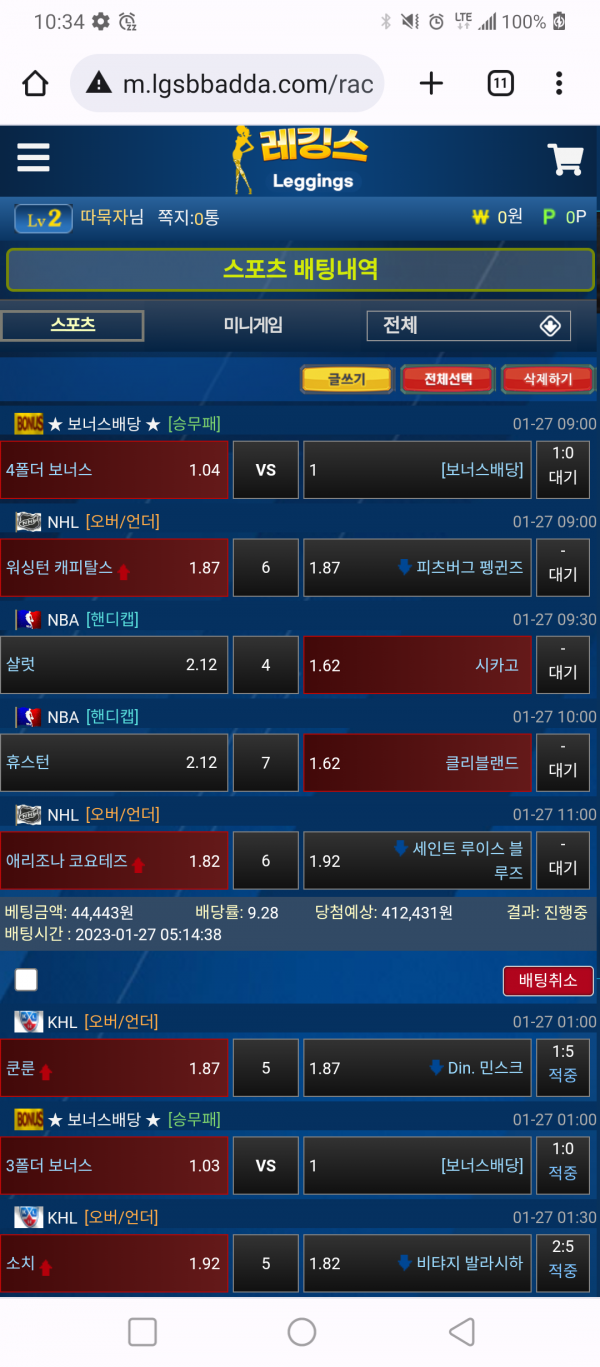600x1367 pixels.
Task: Tap the 전체선택 button
Action: tap(447, 380)
